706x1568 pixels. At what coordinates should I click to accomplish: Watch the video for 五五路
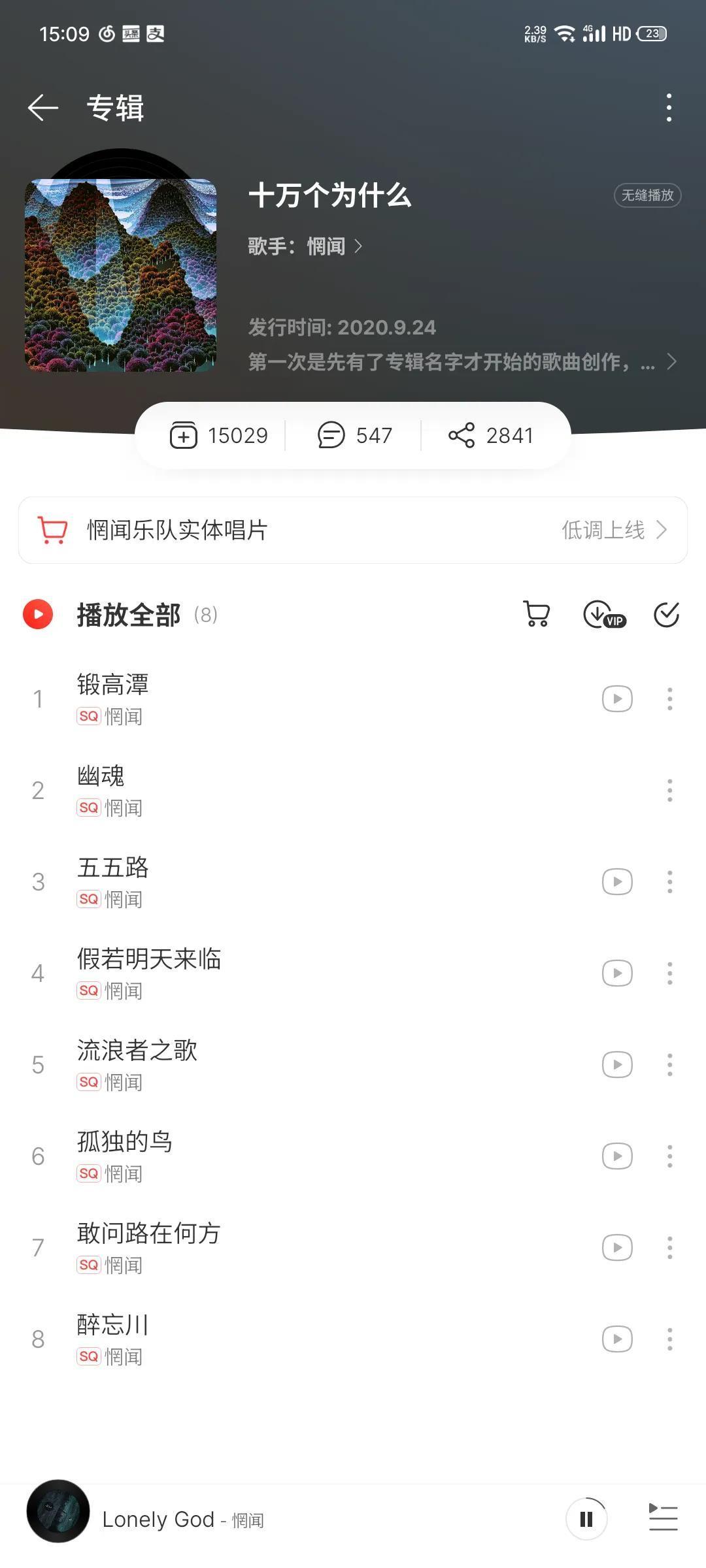[x=617, y=882]
